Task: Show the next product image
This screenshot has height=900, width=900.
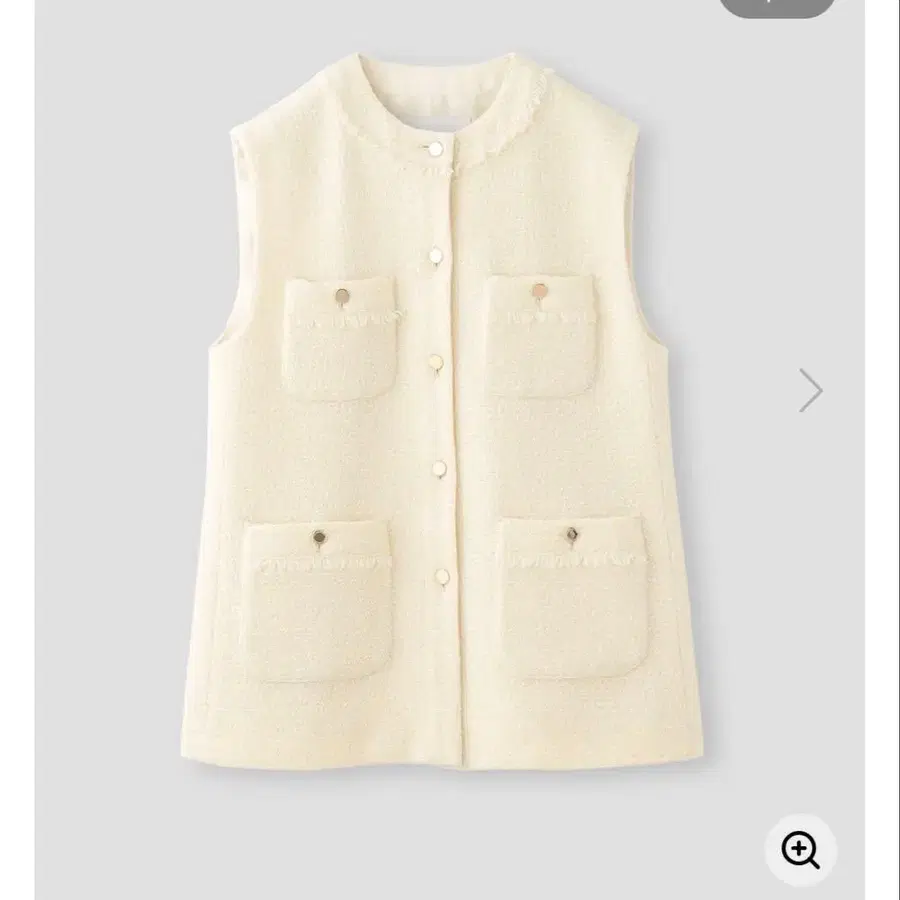Action: 810,390
